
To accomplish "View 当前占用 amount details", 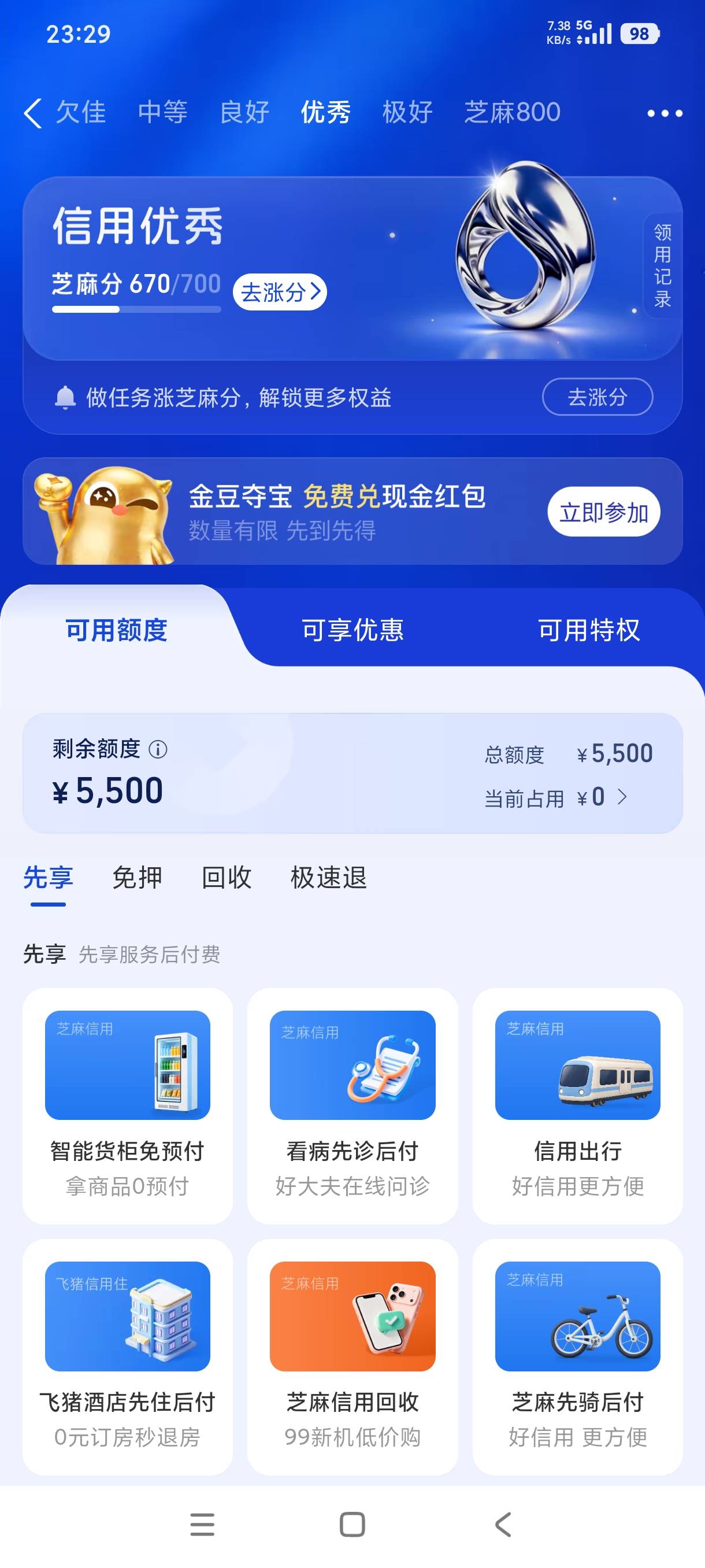I will pos(556,797).
